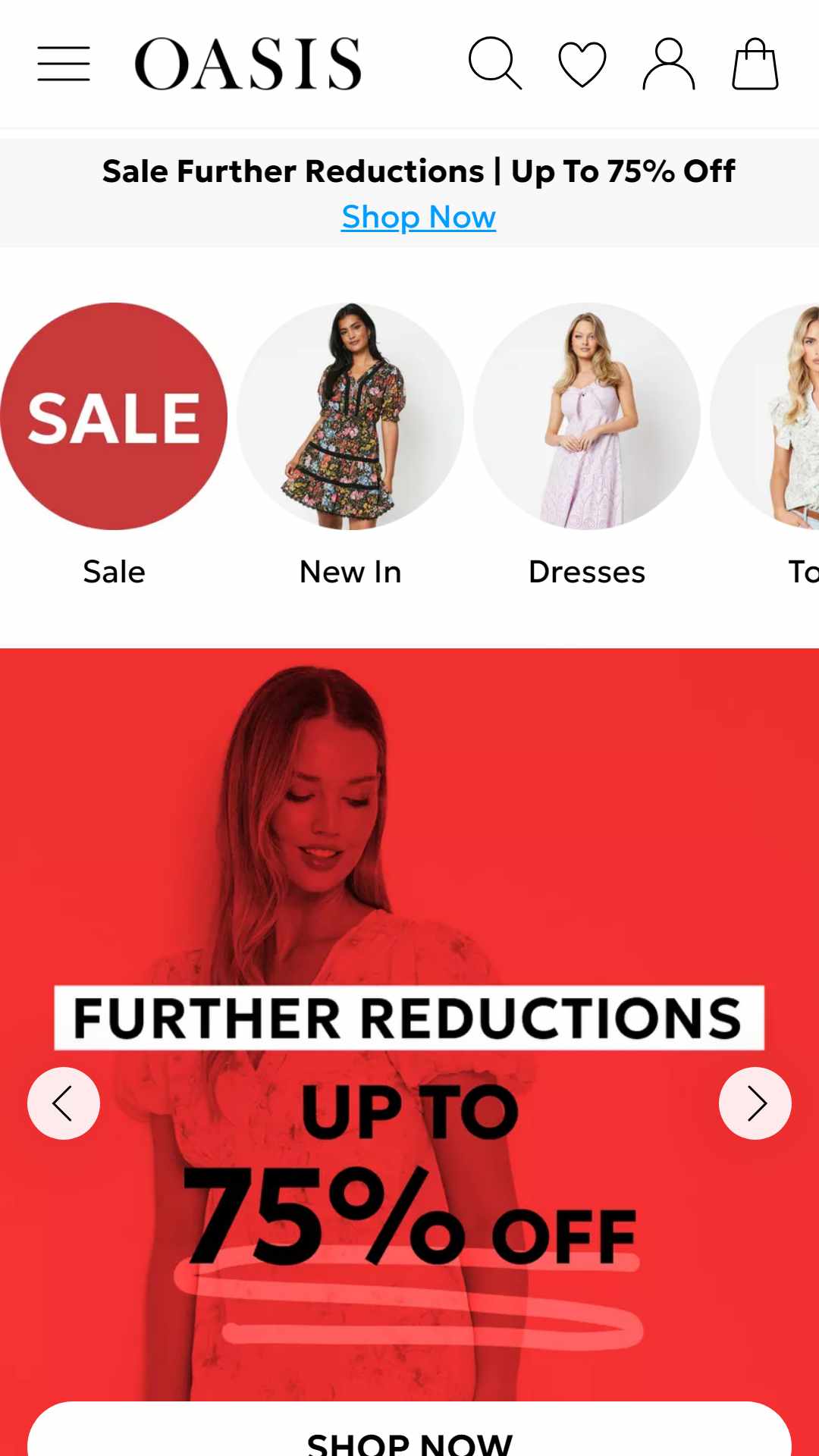Open the account profile icon

coord(669,64)
